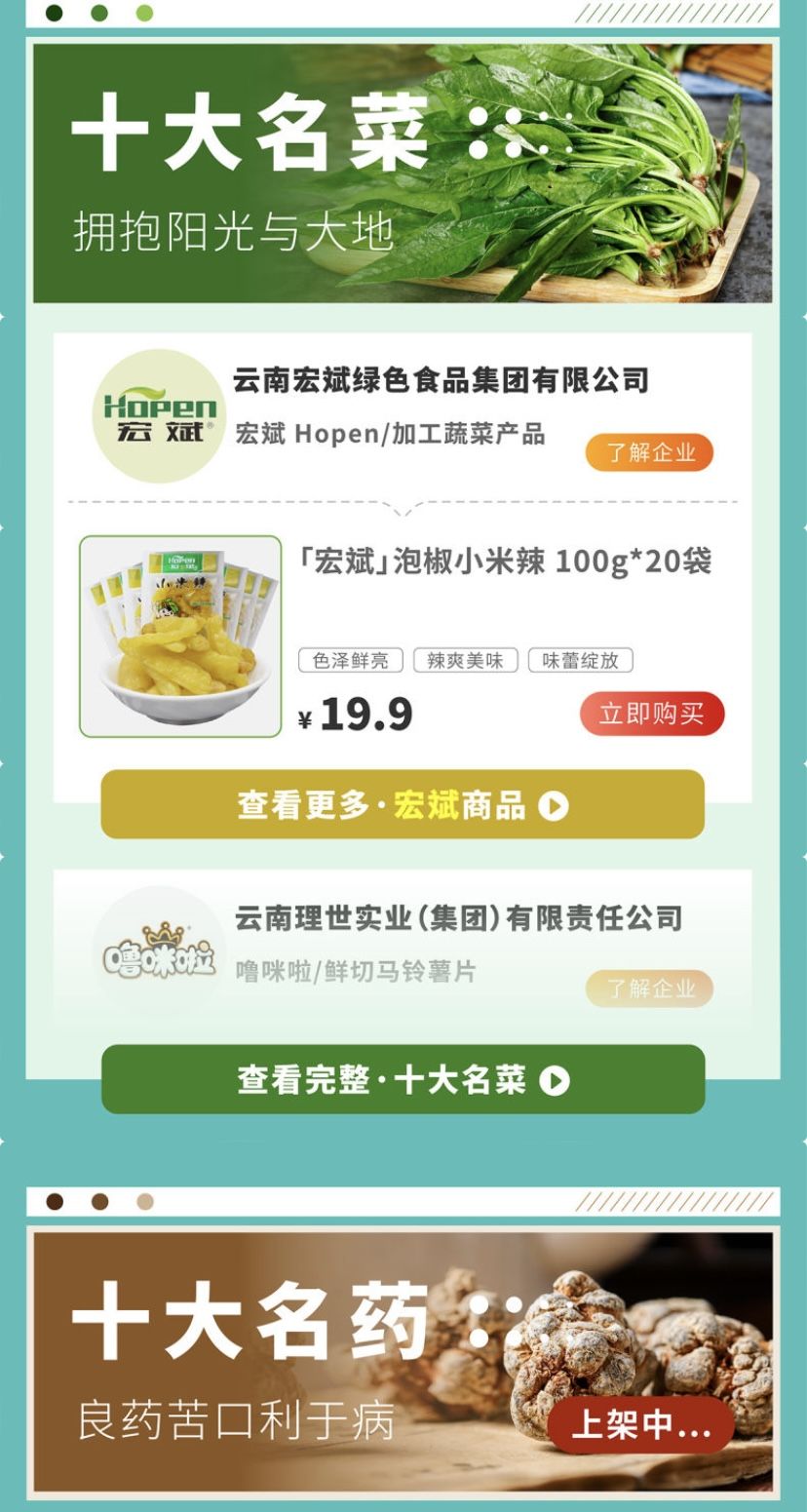View the complete 十大名菜 list
807x1512 pixels.
(x=403, y=1079)
